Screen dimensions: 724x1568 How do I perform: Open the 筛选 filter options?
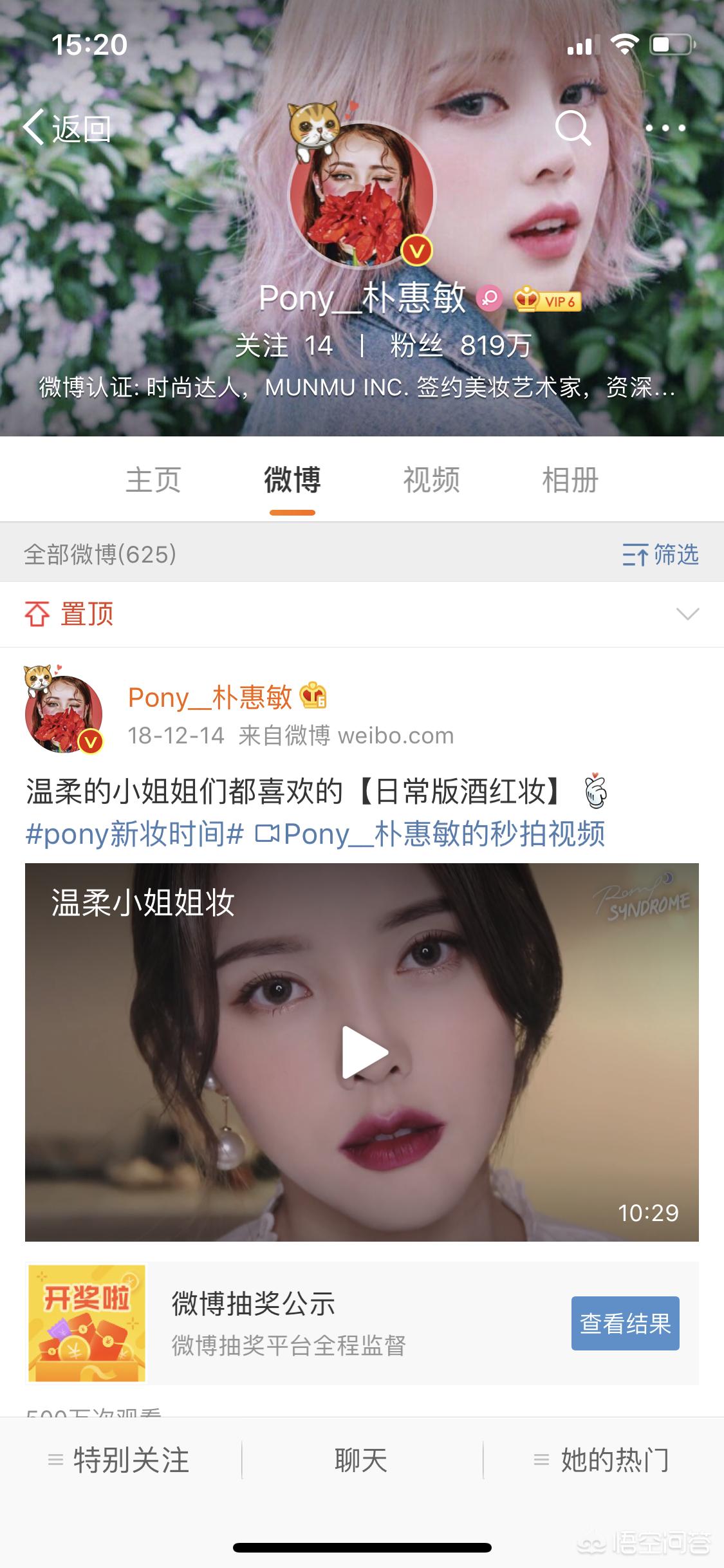(x=660, y=554)
